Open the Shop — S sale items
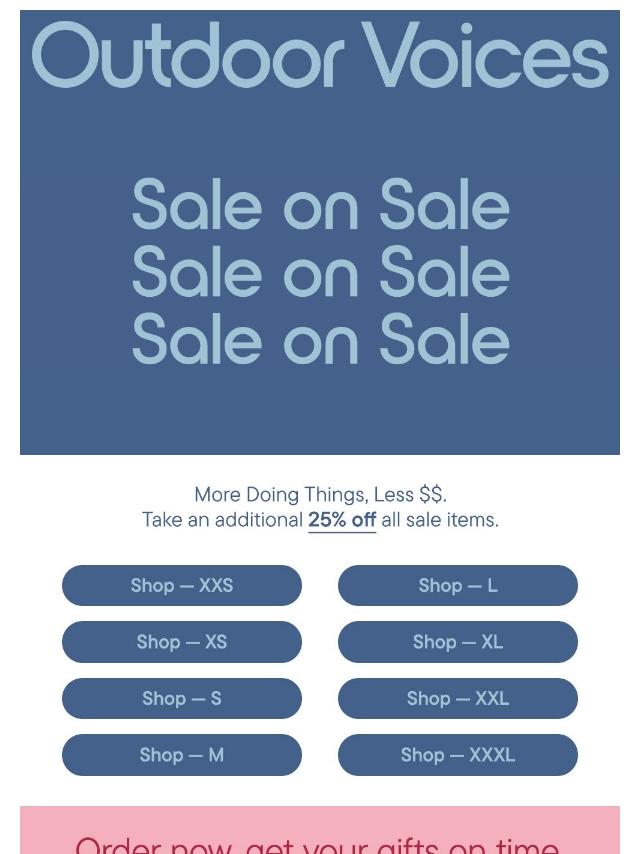Screen dimensions: 640x854 click(x=181, y=699)
